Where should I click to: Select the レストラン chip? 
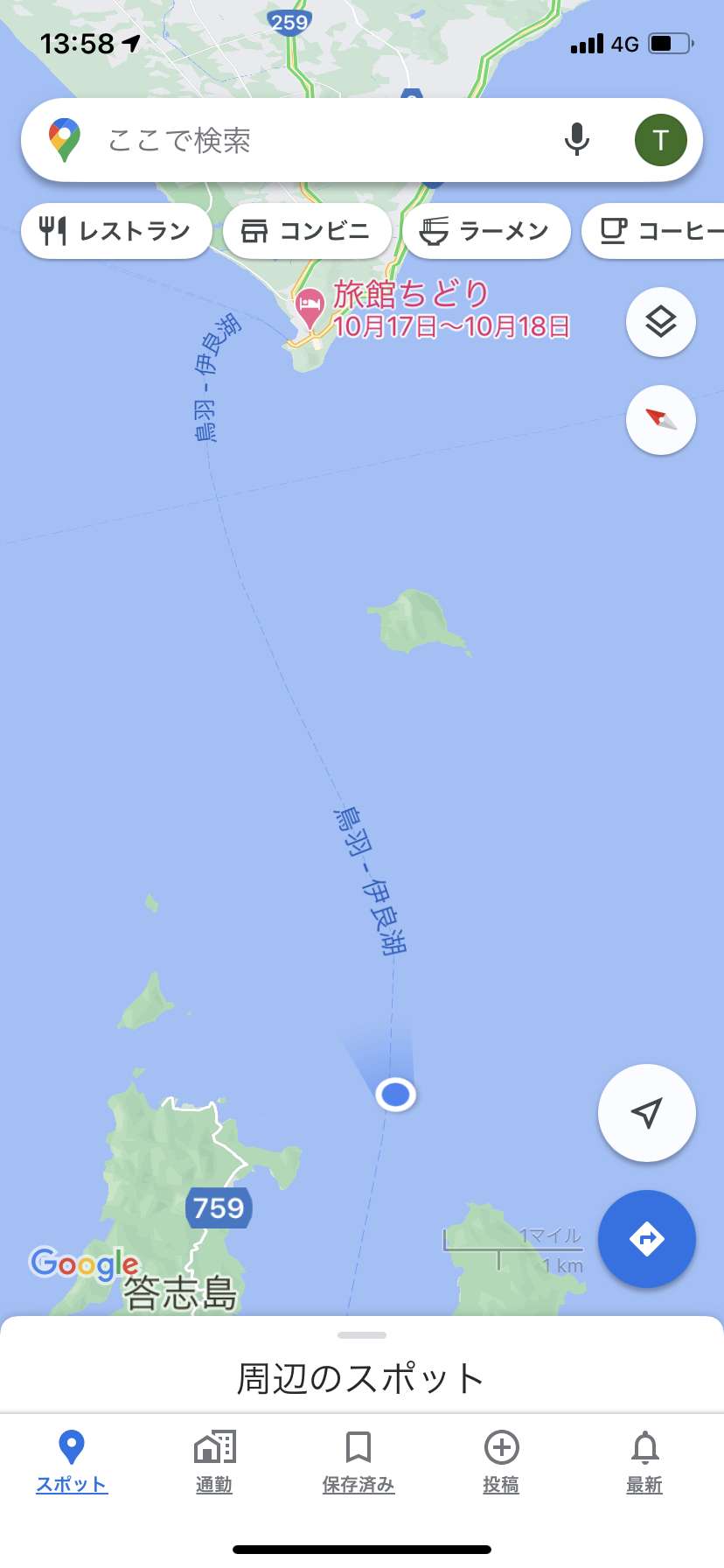click(116, 231)
